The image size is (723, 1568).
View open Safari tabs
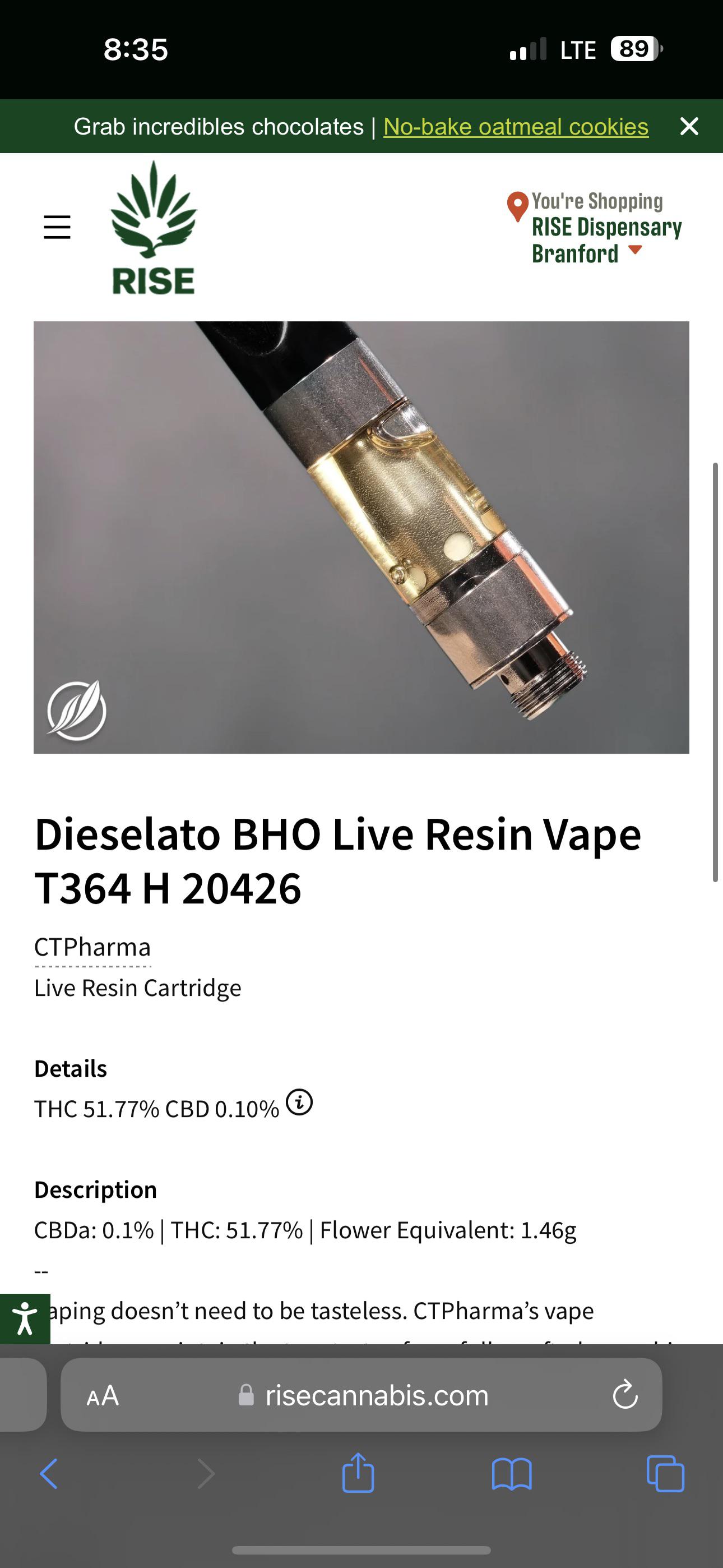pyautogui.click(x=665, y=1474)
